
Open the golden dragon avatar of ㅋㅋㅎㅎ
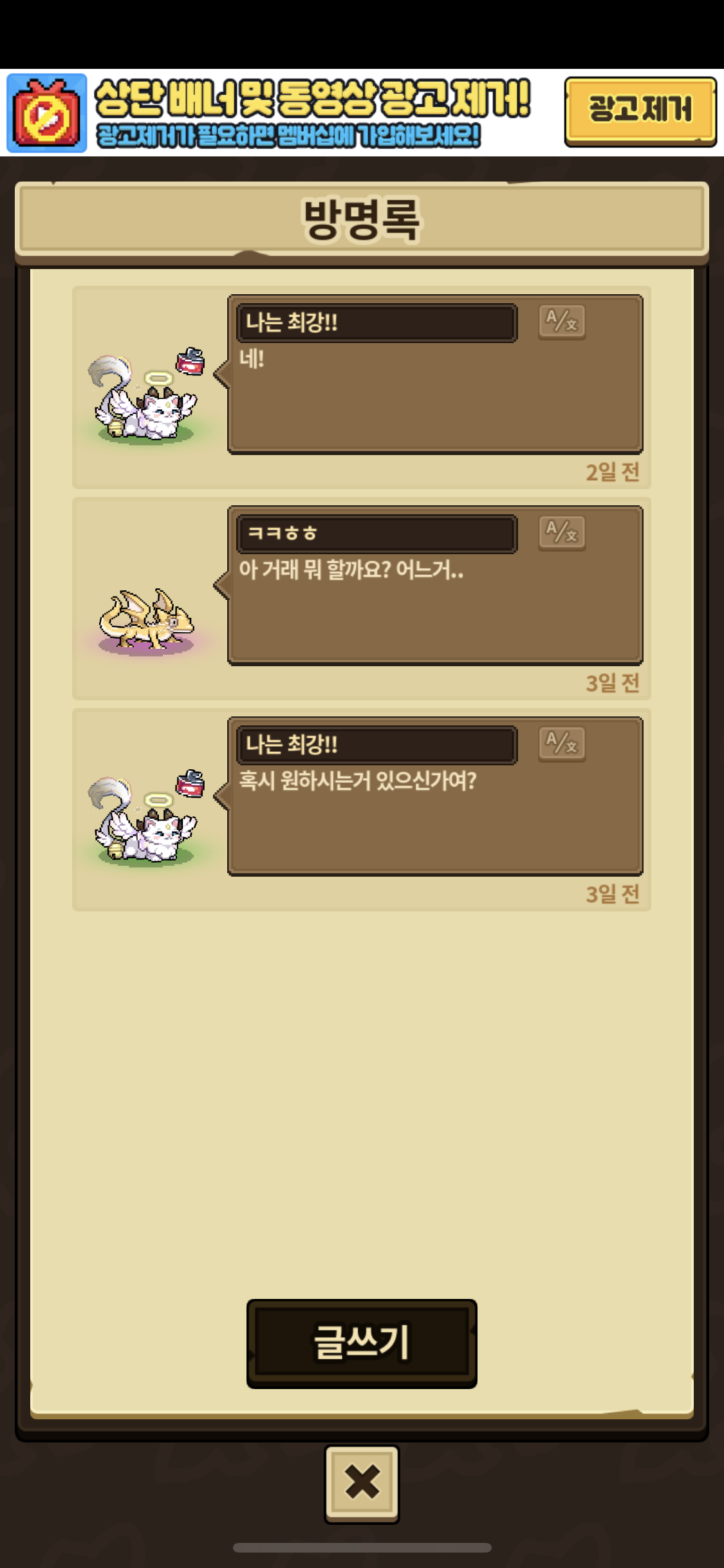pyautogui.click(x=146, y=621)
